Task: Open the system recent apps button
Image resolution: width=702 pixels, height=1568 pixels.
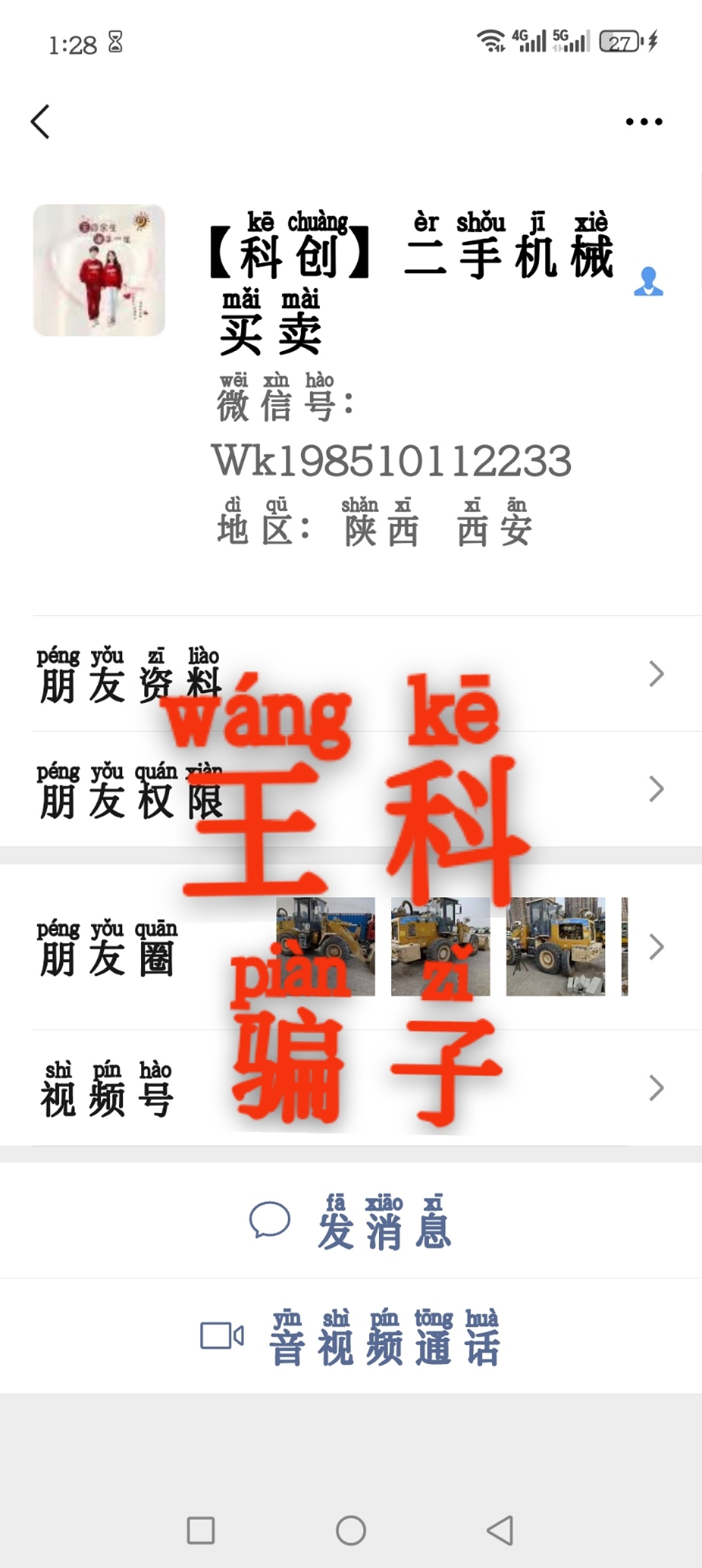Action: [x=201, y=1530]
